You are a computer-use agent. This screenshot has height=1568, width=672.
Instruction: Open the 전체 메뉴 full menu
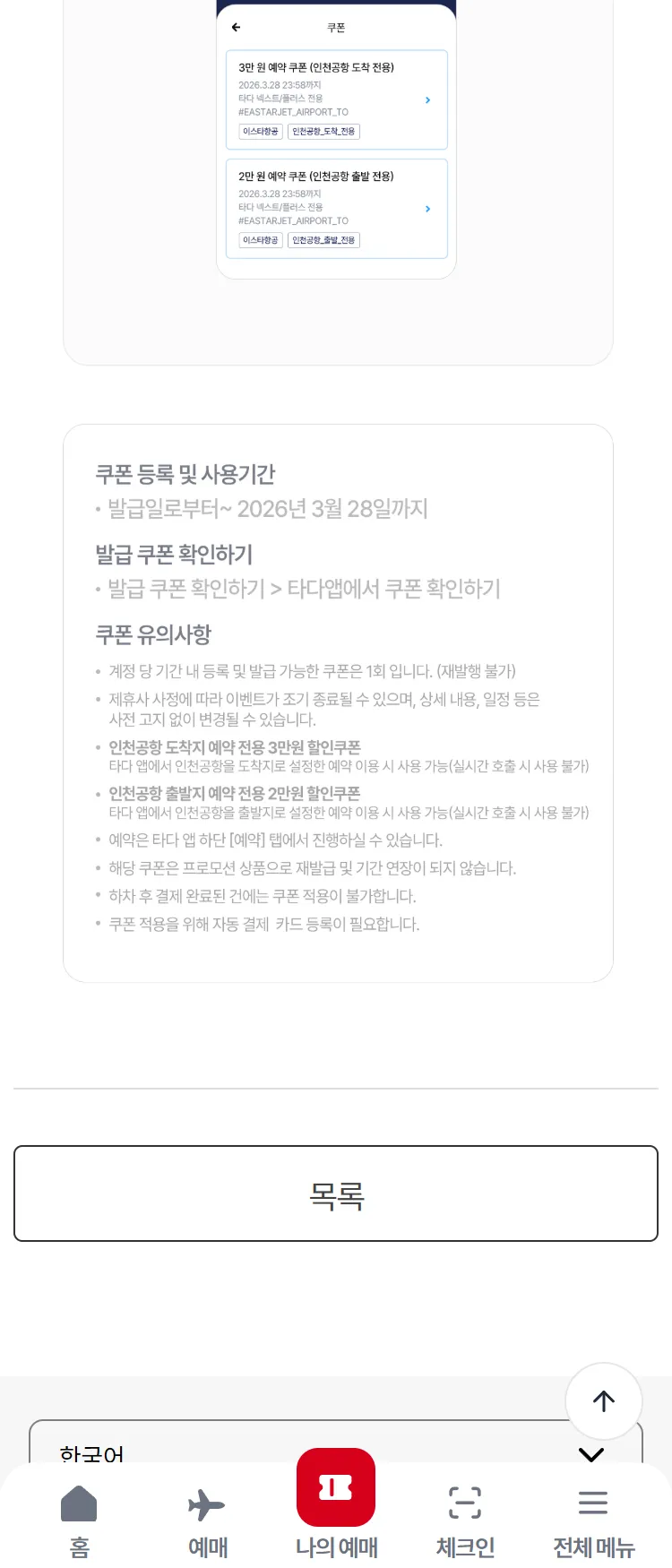coord(593,1519)
